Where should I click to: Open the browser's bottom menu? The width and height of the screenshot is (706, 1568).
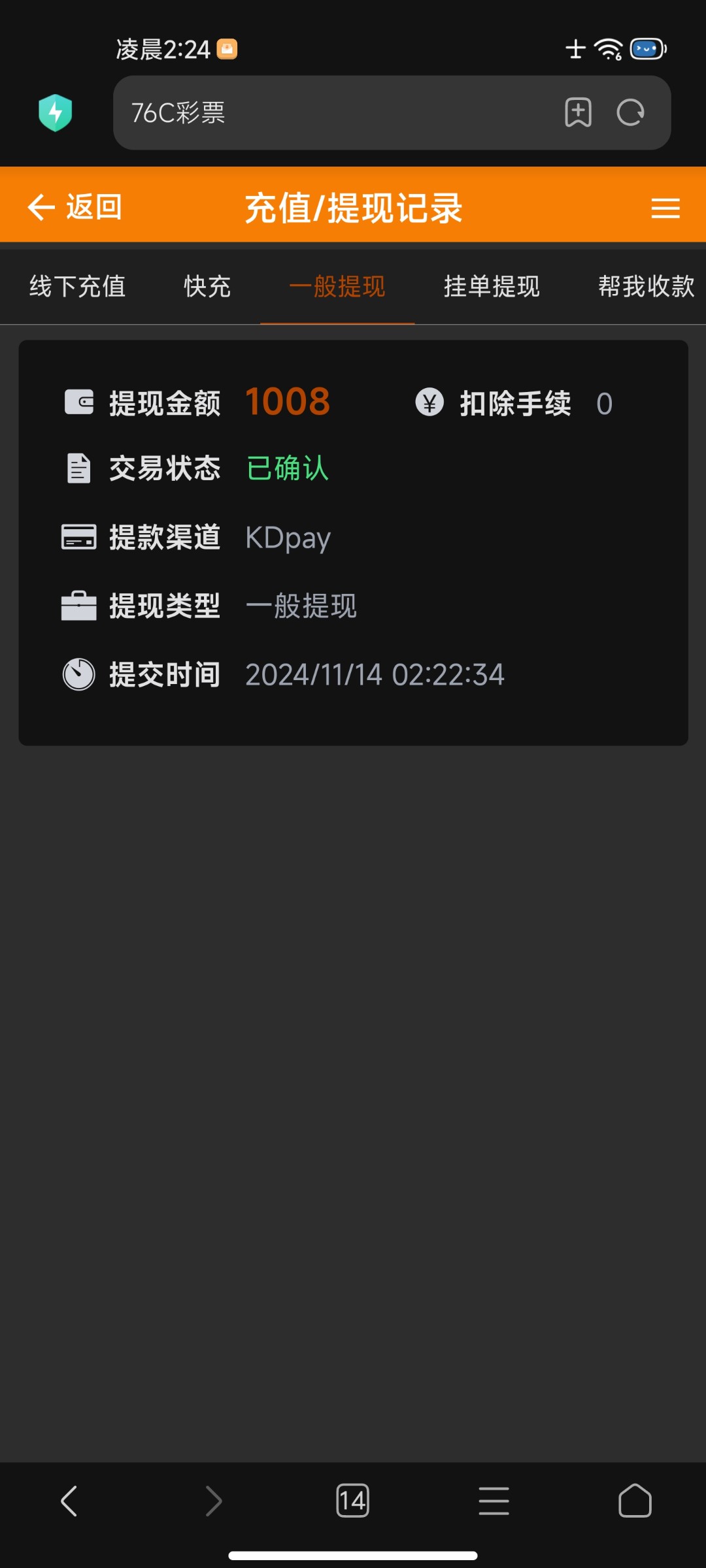click(x=494, y=1500)
